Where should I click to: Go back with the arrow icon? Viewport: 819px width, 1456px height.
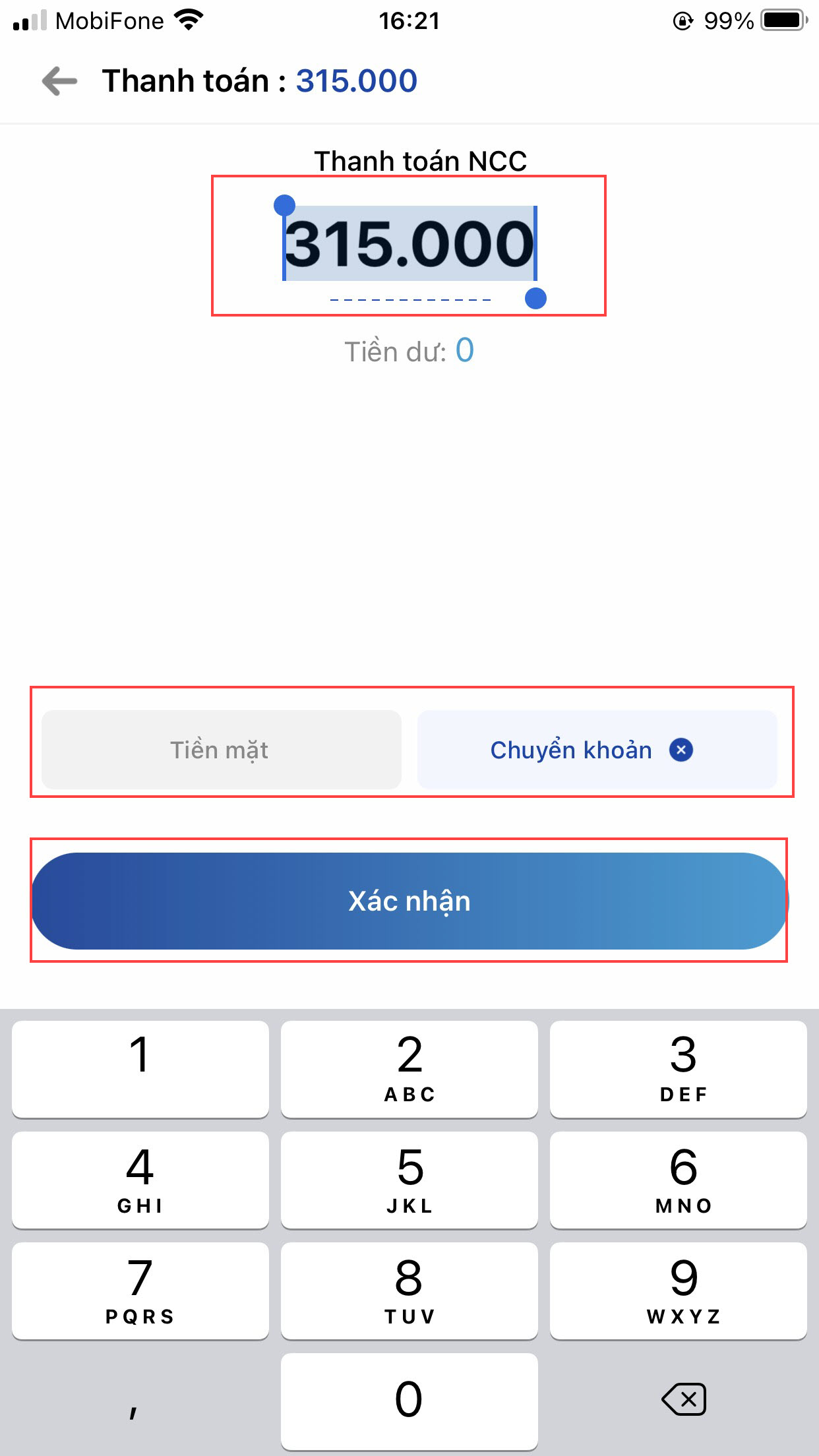pos(59,81)
